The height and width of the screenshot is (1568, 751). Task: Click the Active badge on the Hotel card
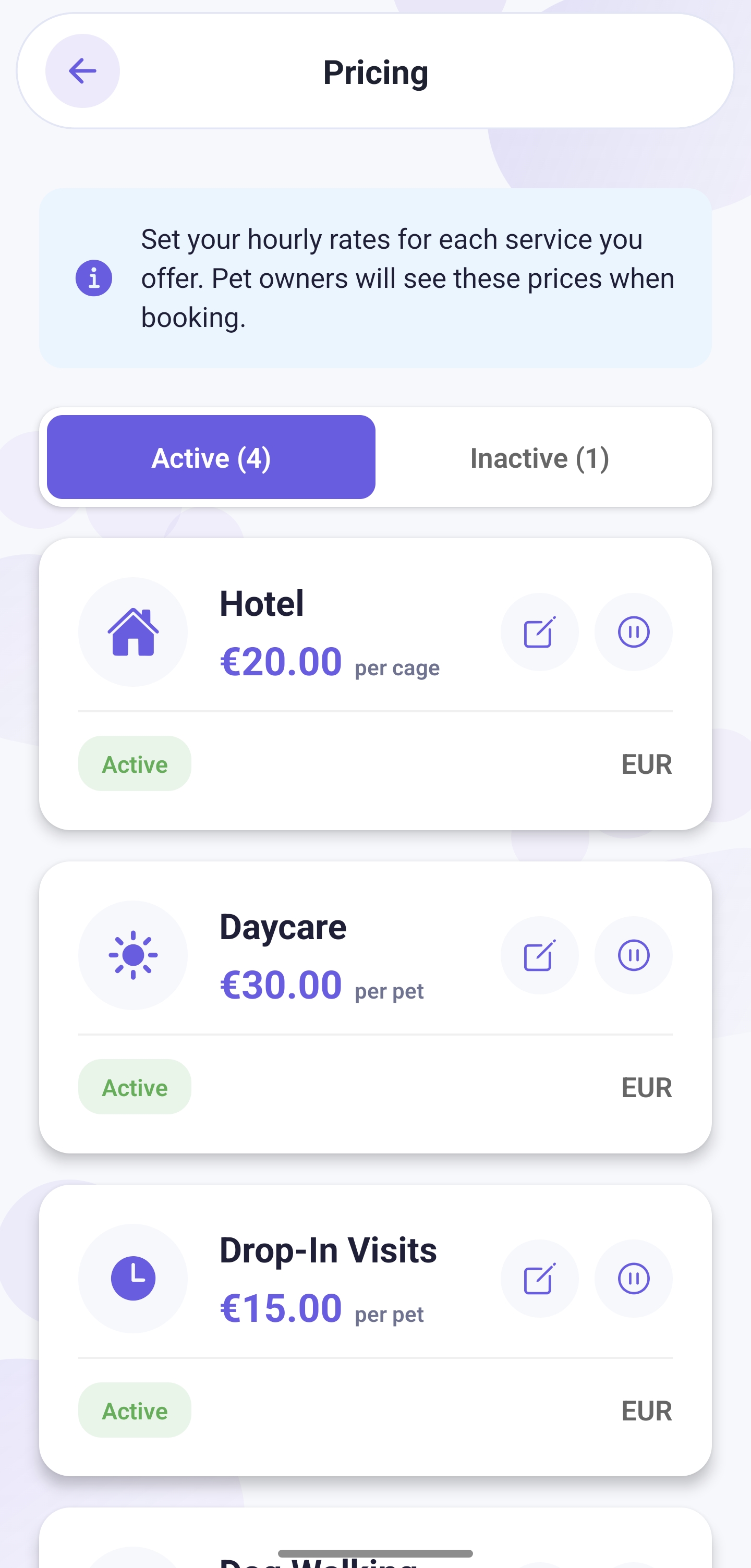pyautogui.click(x=134, y=764)
